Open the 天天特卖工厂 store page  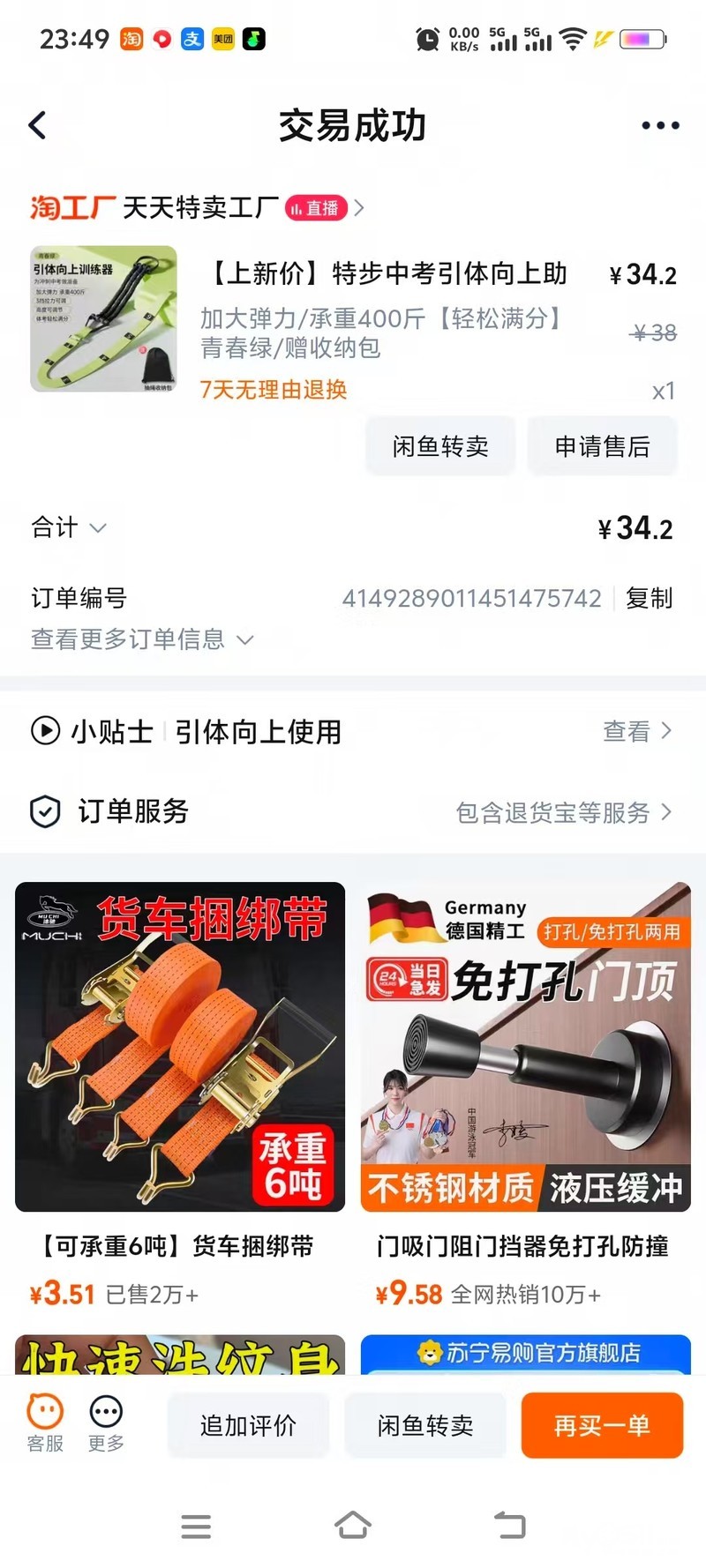[200, 208]
